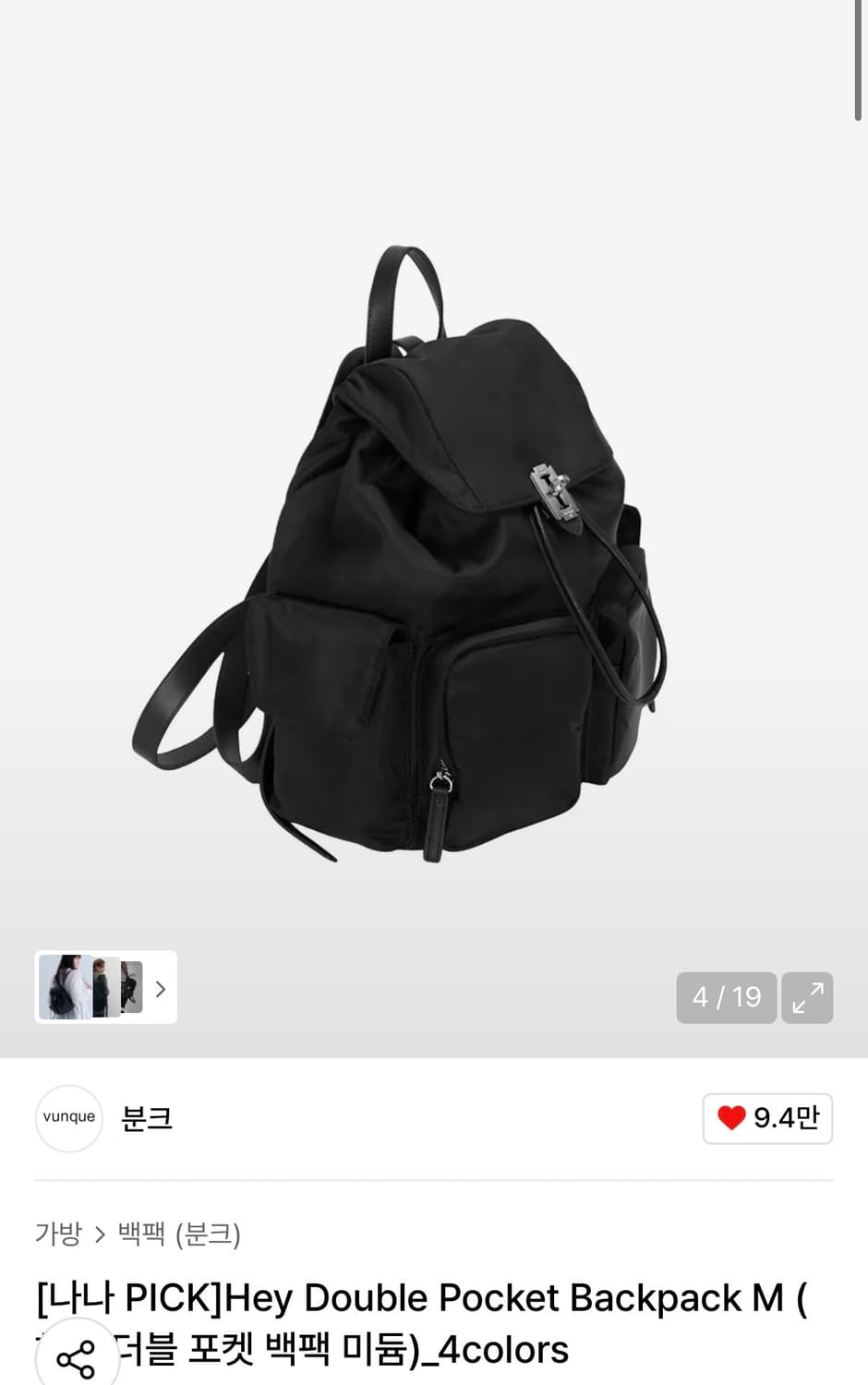
Task: Expand more thumbnails with the right chevron
Action: click(x=161, y=988)
